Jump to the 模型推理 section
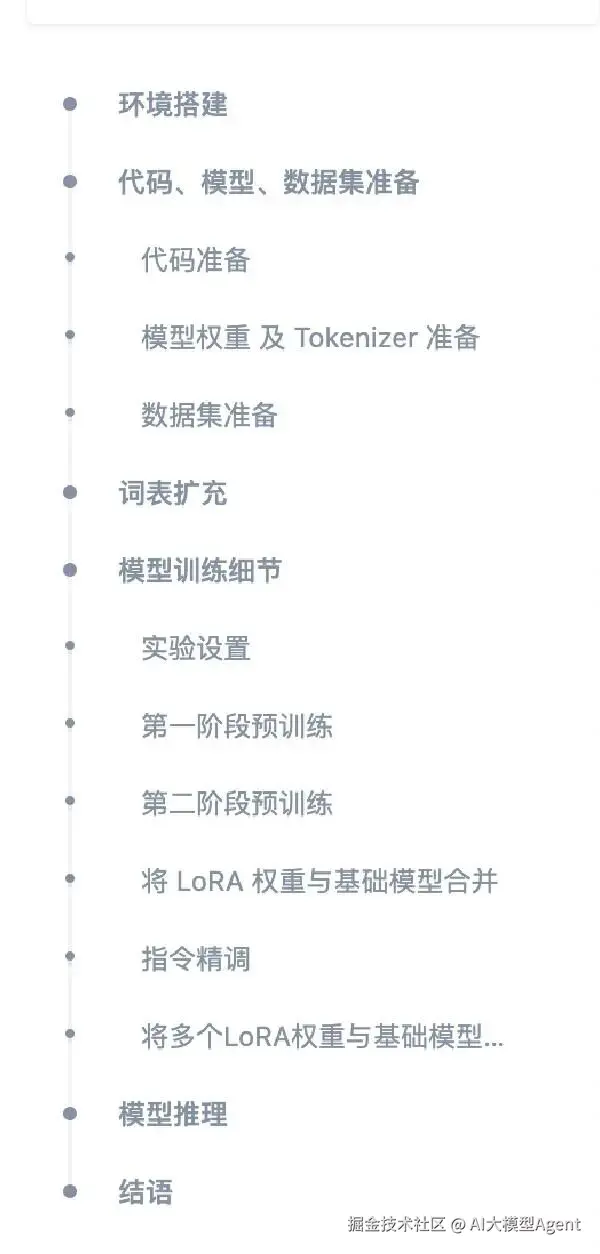600x1254 pixels. pyautogui.click(x=173, y=1114)
